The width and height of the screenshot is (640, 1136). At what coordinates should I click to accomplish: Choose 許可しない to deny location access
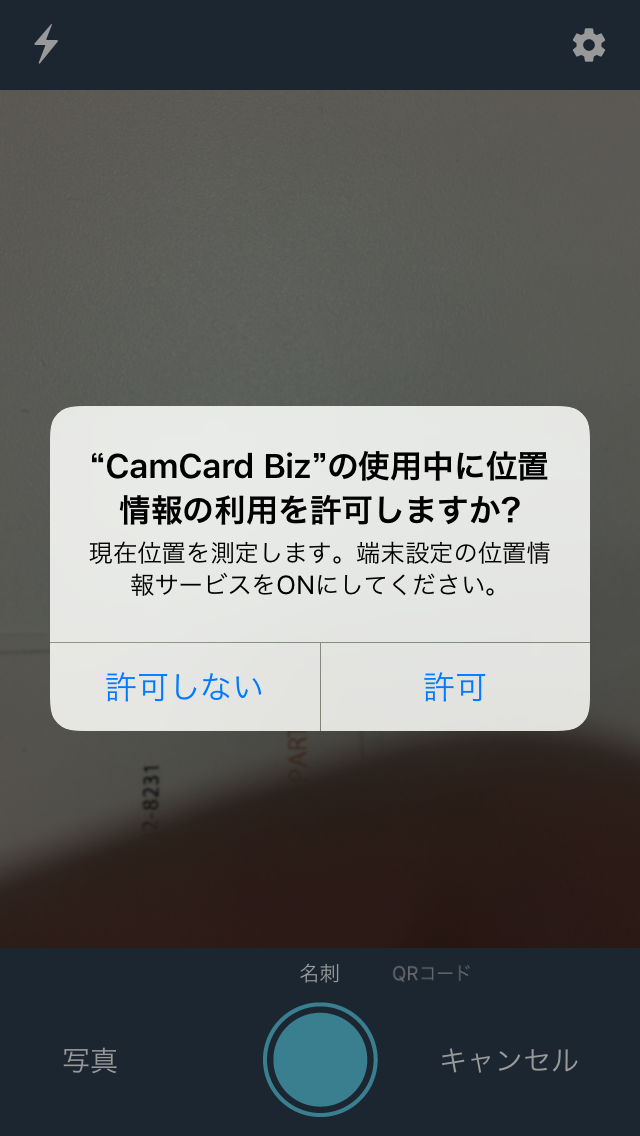185,687
